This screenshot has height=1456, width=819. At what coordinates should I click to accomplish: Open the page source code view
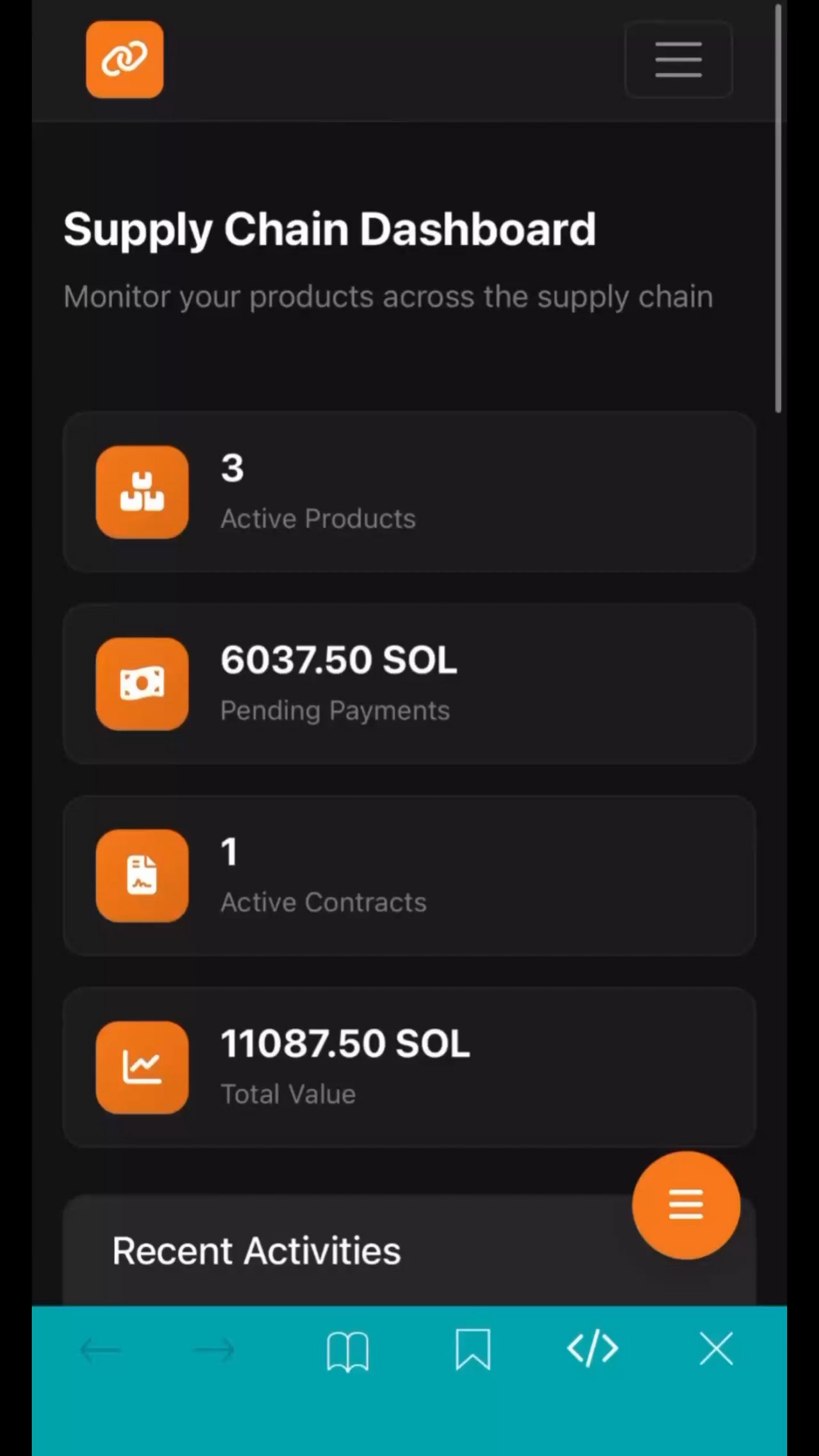[x=592, y=1348]
